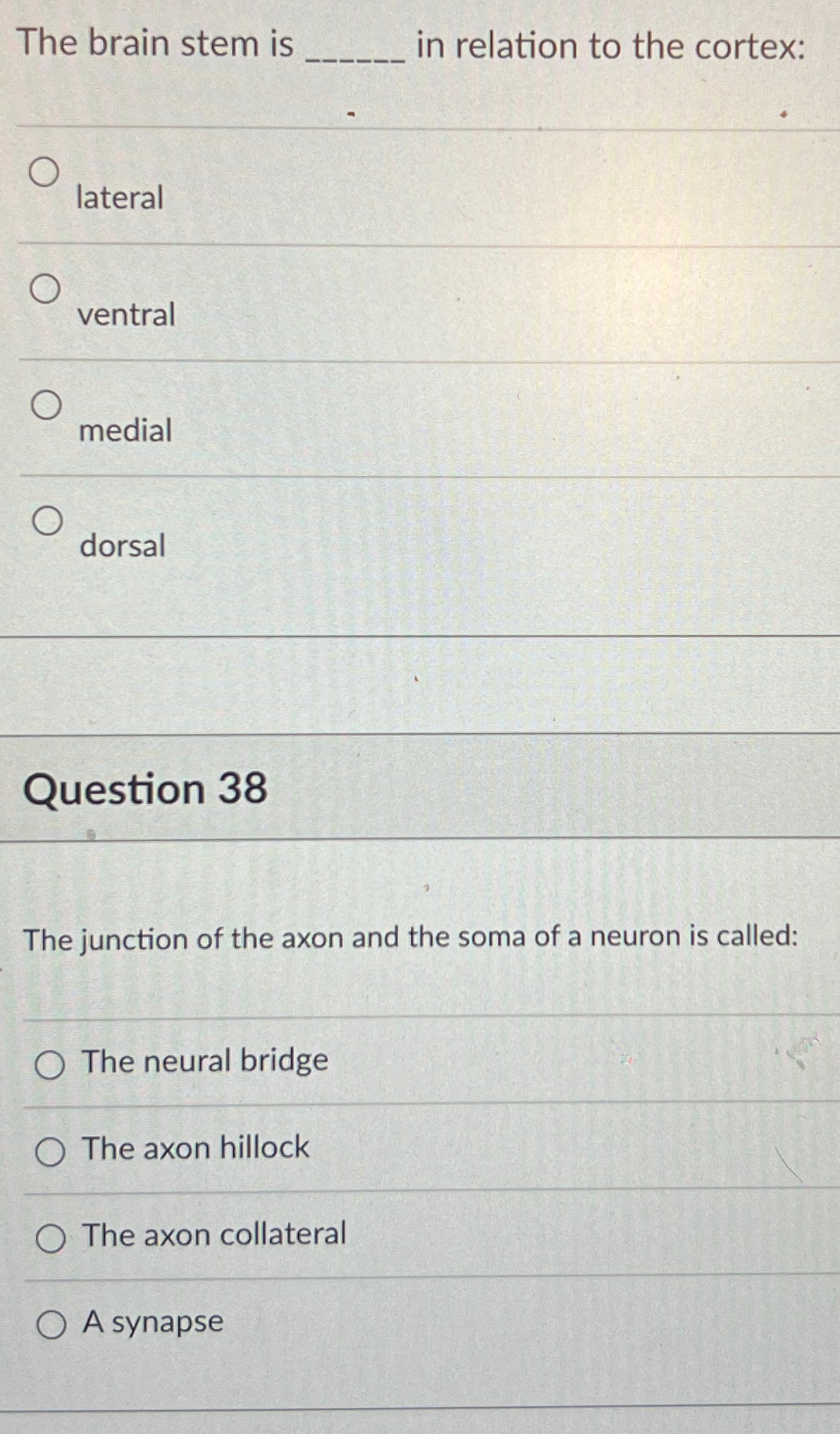840x1434 pixels.
Task: Choose 'The axon hillock' answer
Action: tap(51, 1152)
